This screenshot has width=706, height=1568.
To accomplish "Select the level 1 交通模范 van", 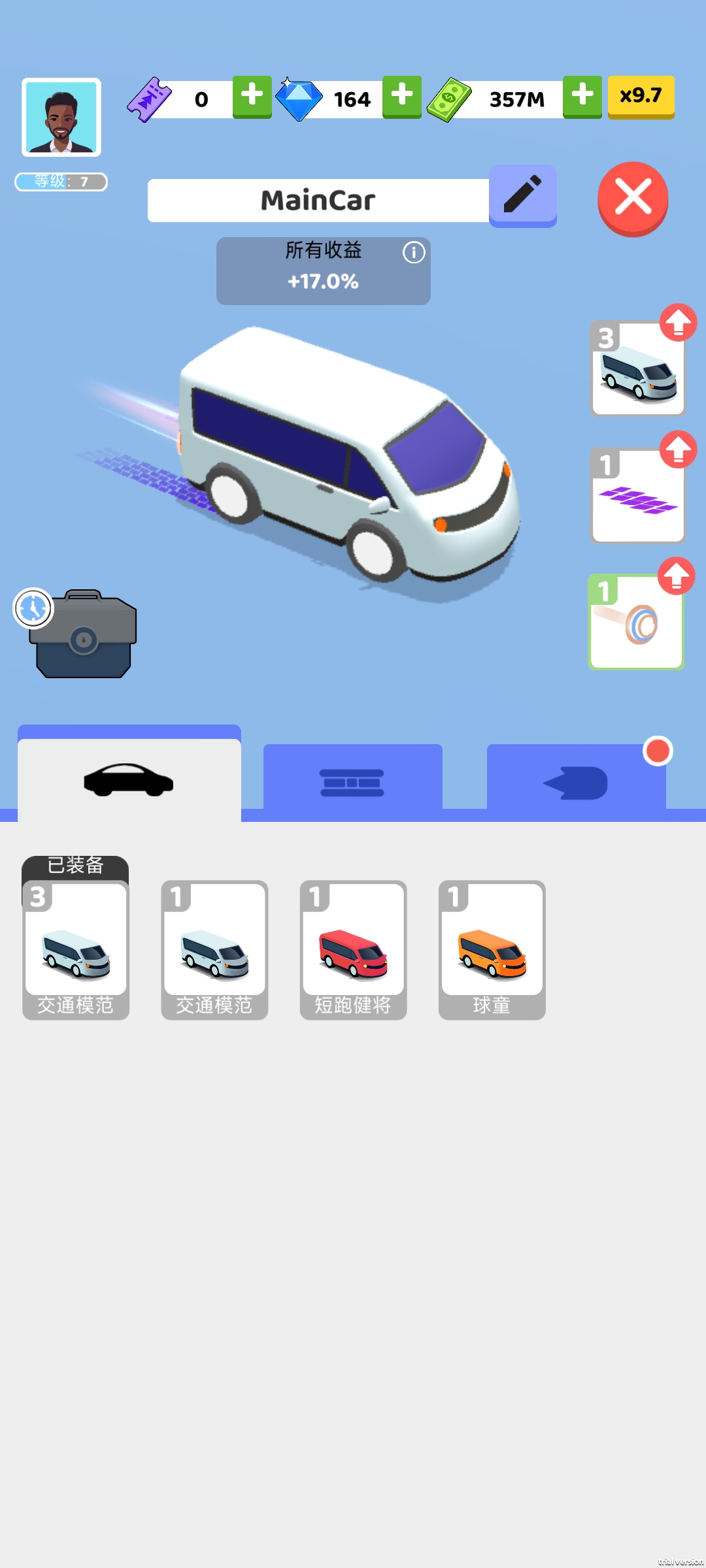I will pos(214,949).
